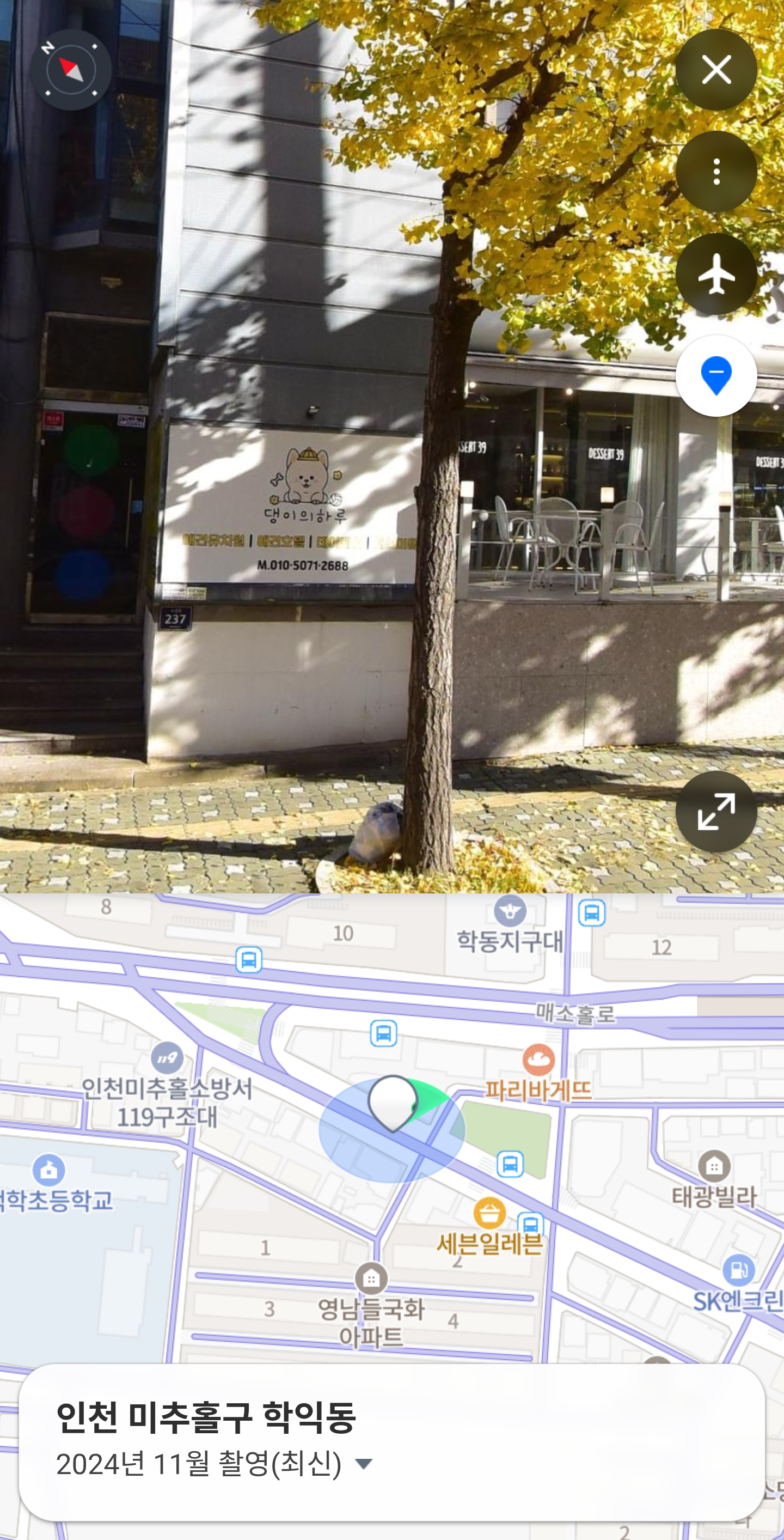The height and width of the screenshot is (1540, 784).
Task: Switch to aerial view with airplane icon
Action: tap(716, 275)
